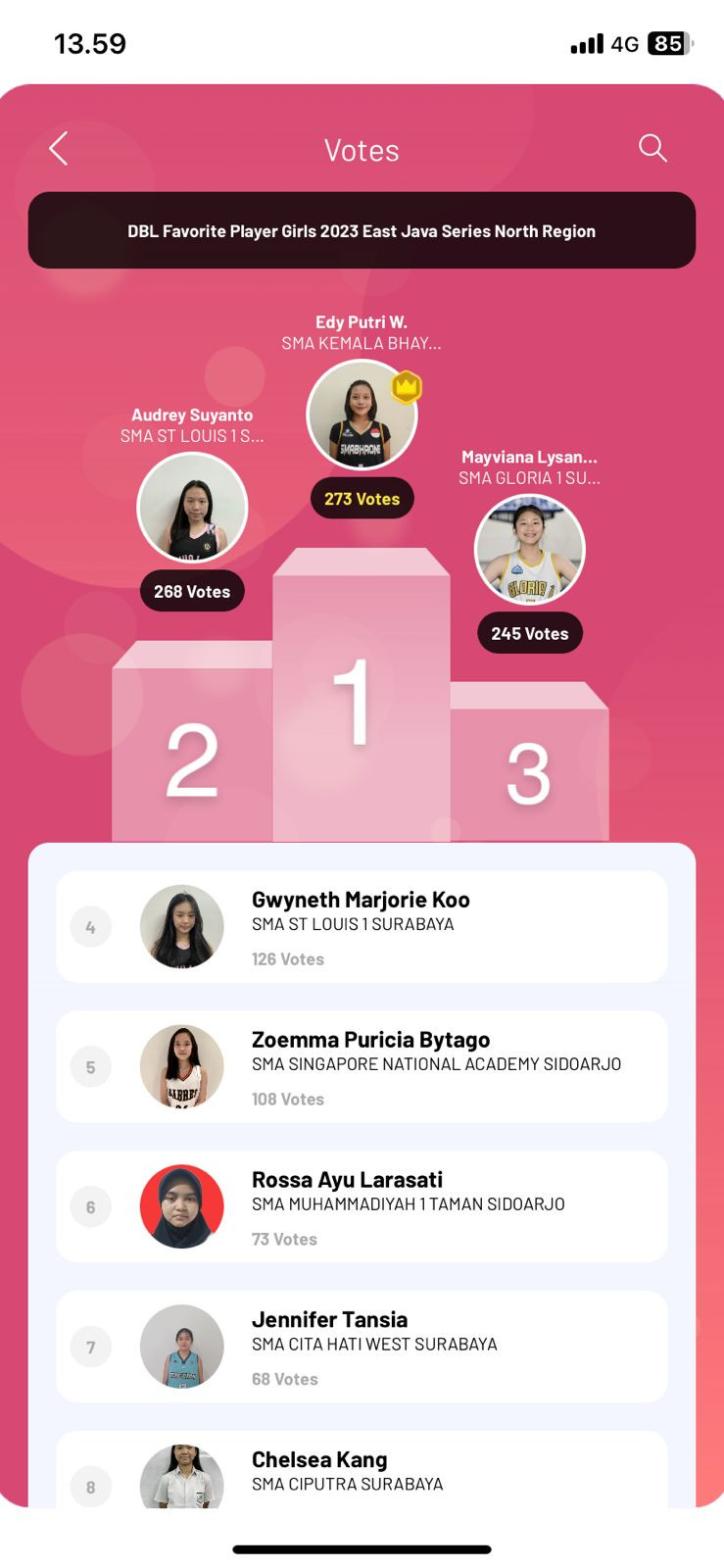Go back using the arrow icon
Screen dimensions: 724x1568
tap(59, 149)
